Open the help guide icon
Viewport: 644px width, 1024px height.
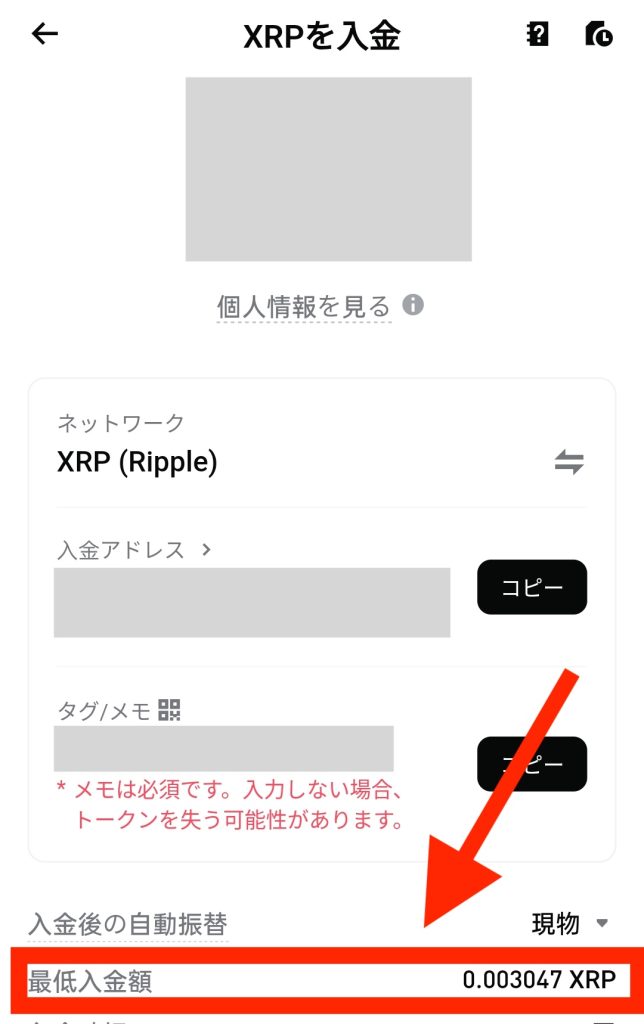pyautogui.click(x=538, y=34)
